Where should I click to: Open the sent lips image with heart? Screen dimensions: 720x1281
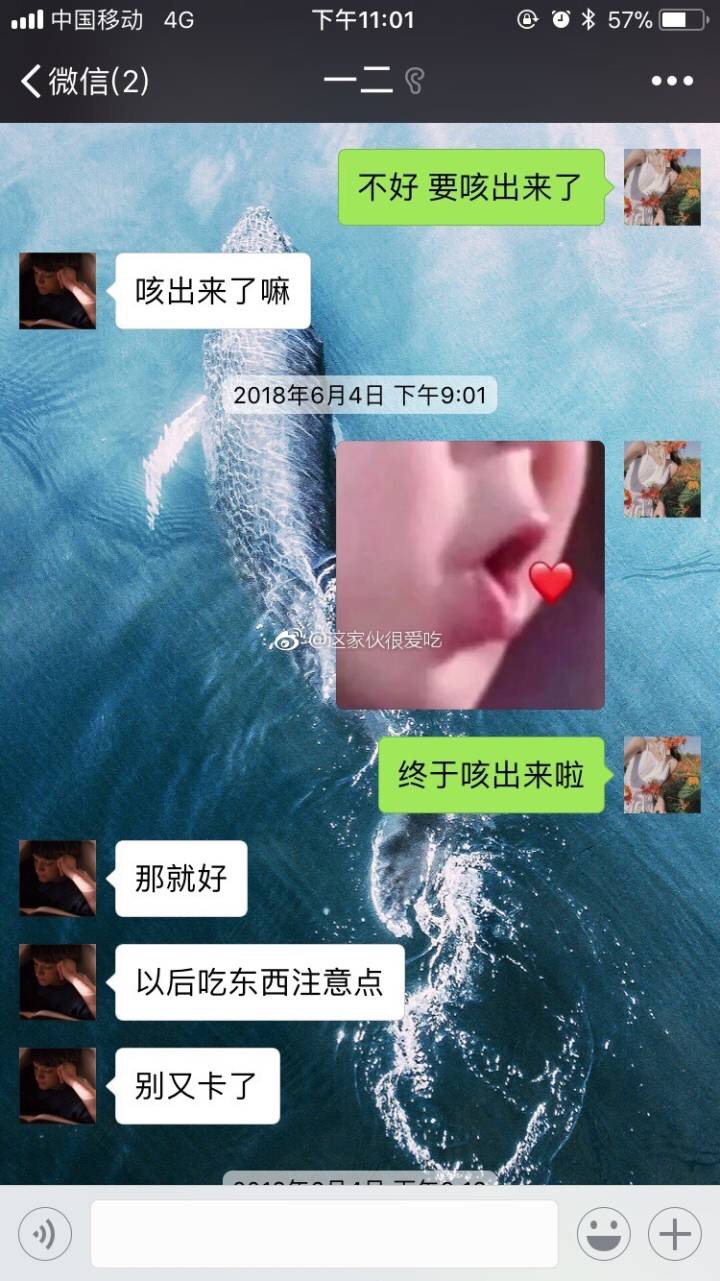click(x=470, y=575)
